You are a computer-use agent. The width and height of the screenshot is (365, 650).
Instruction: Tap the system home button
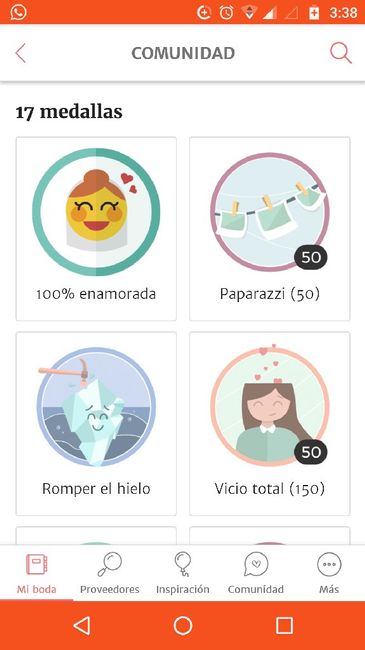pyautogui.click(x=183, y=626)
